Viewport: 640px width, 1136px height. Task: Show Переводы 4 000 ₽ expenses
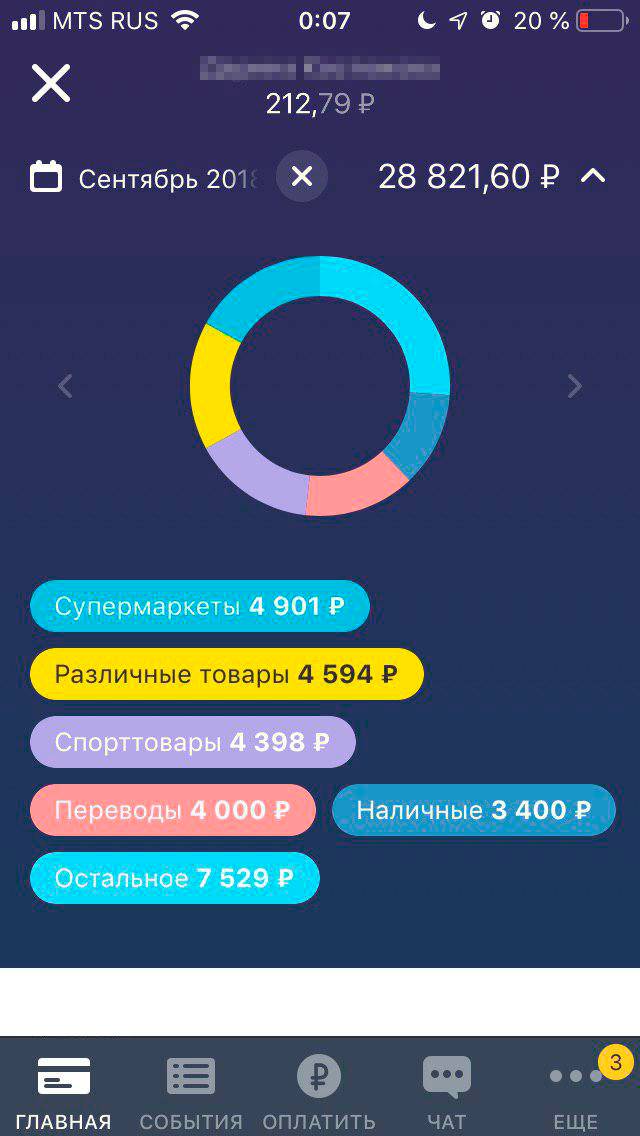172,810
